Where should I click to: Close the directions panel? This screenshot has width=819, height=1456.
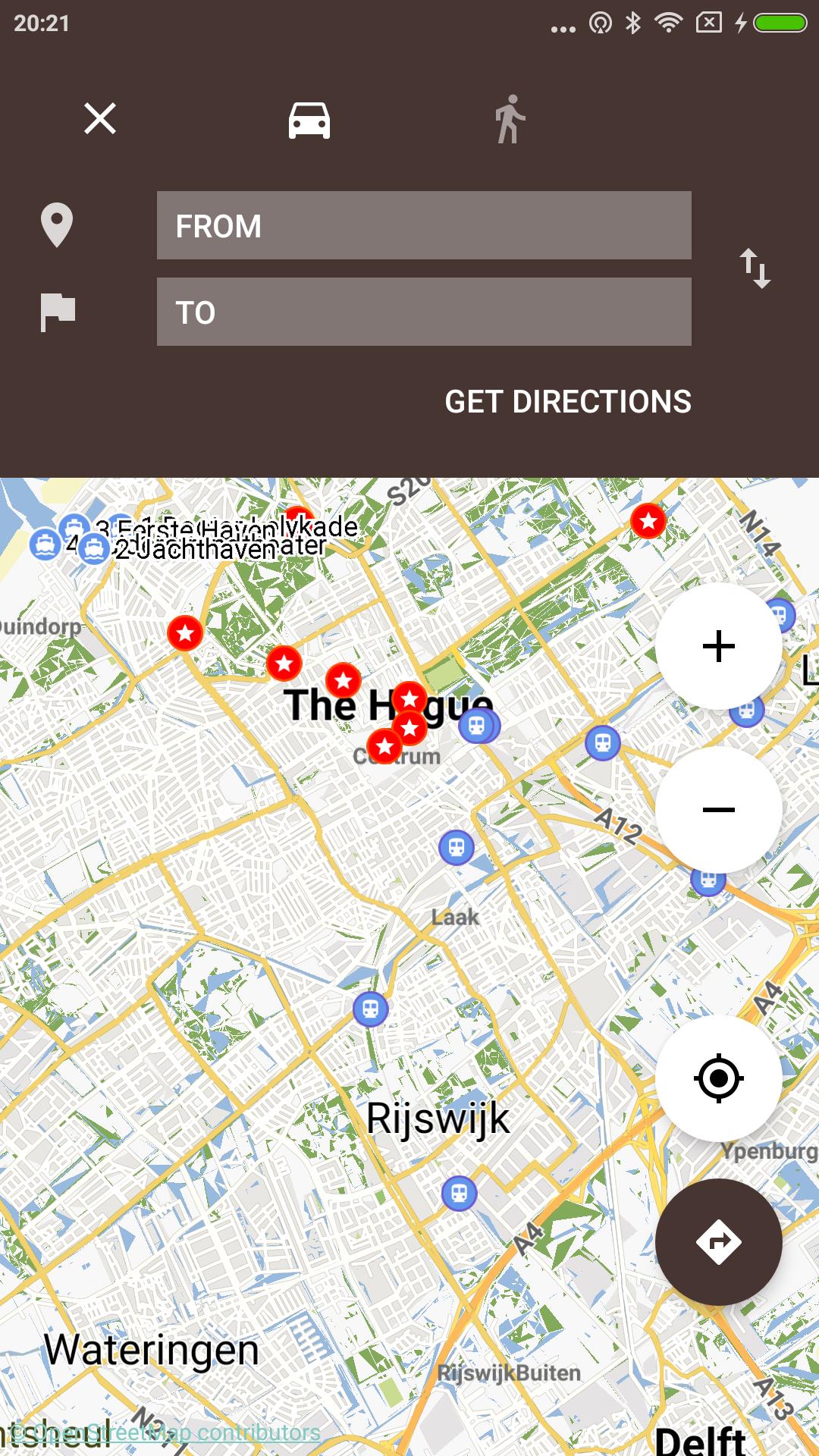[100, 119]
